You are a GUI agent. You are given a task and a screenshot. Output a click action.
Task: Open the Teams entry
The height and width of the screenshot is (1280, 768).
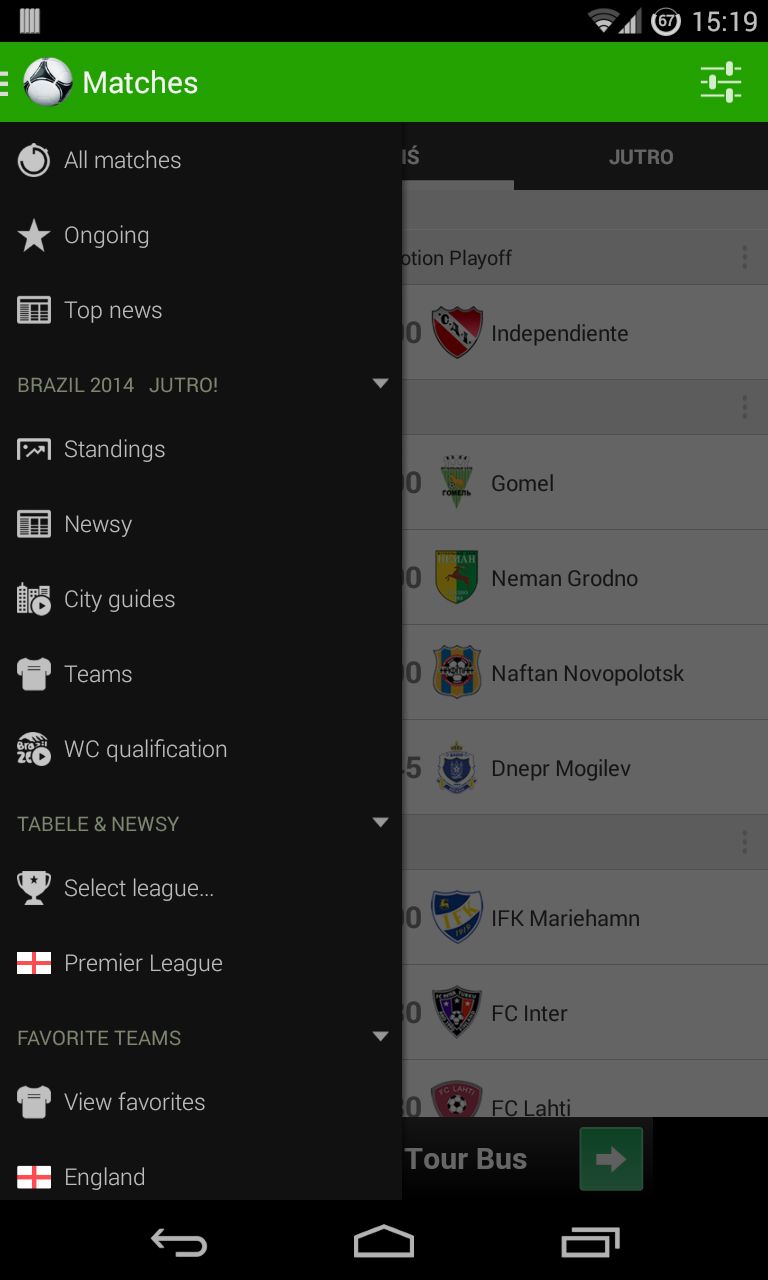pos(201,675)
